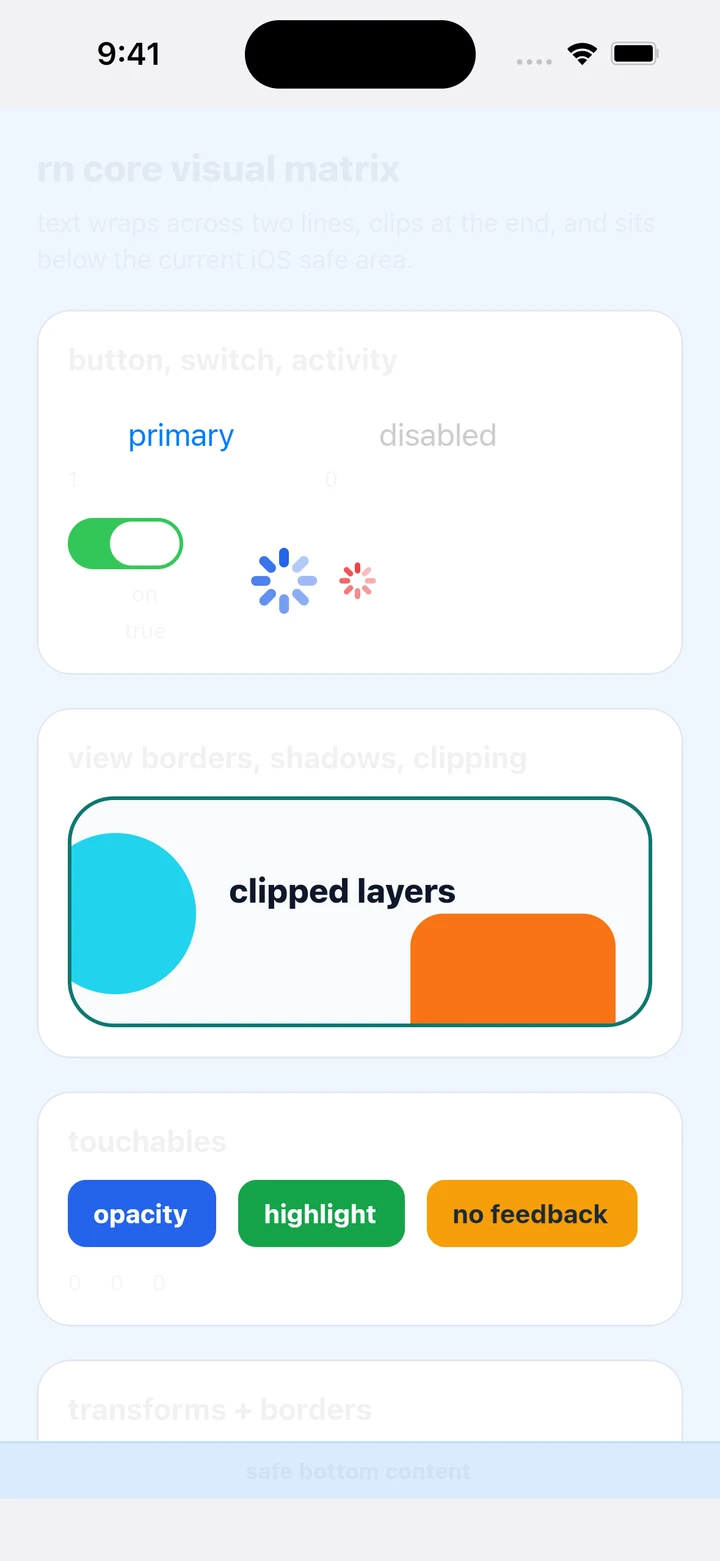Tap the blue primary button
The image size is (720, 1561).
pyautogui.click(x=181, y=436)
